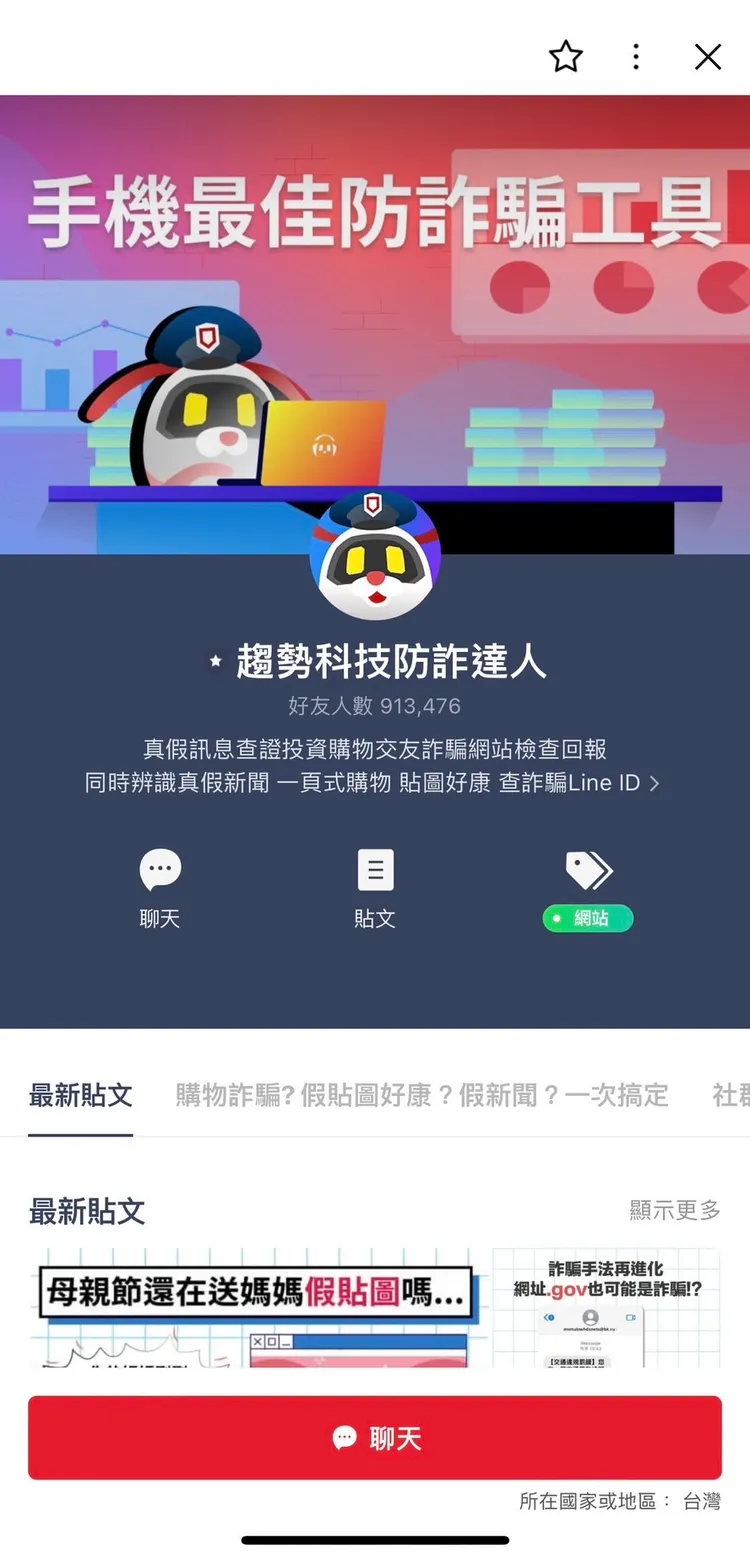Expand the account description with the chevron

[x=656, y=783]
